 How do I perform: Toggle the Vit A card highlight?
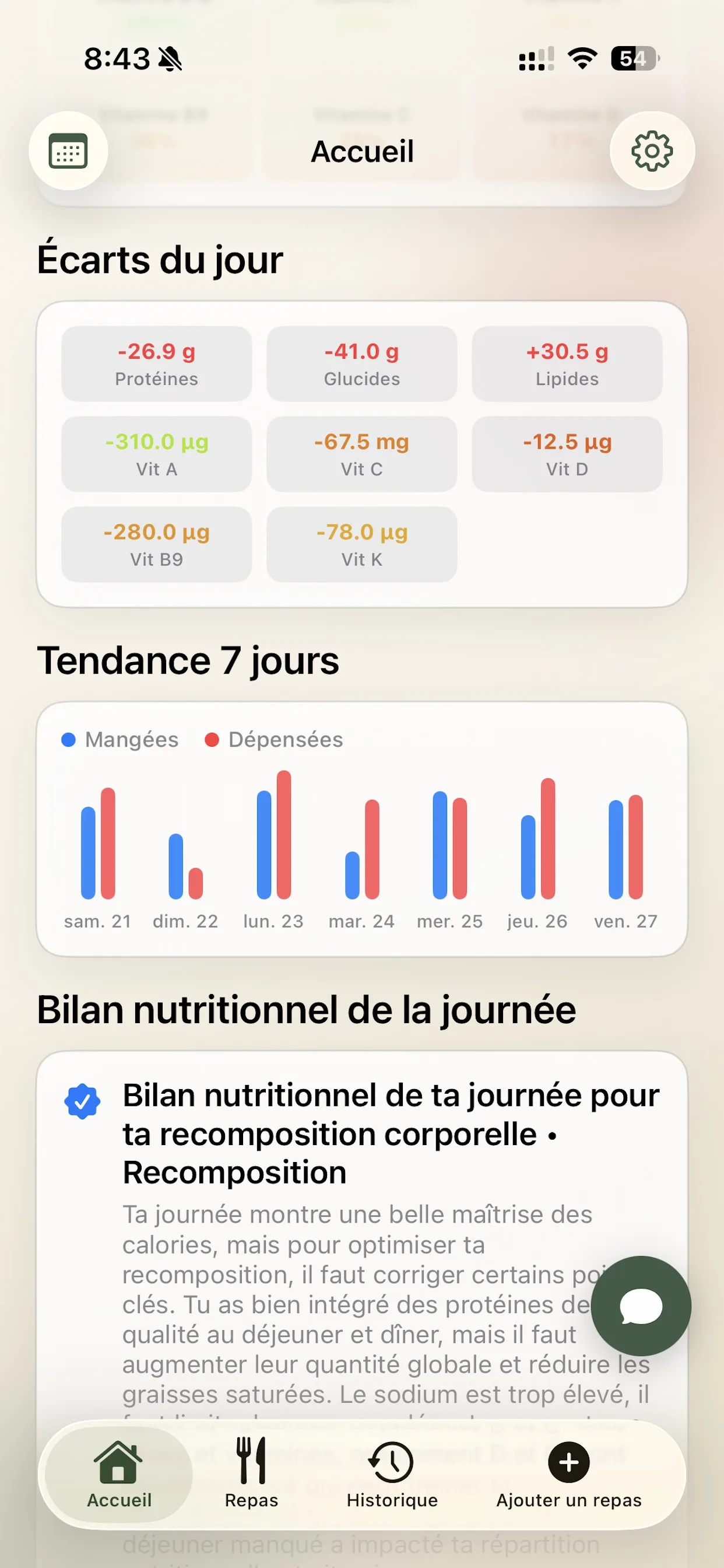click(156, 454)
